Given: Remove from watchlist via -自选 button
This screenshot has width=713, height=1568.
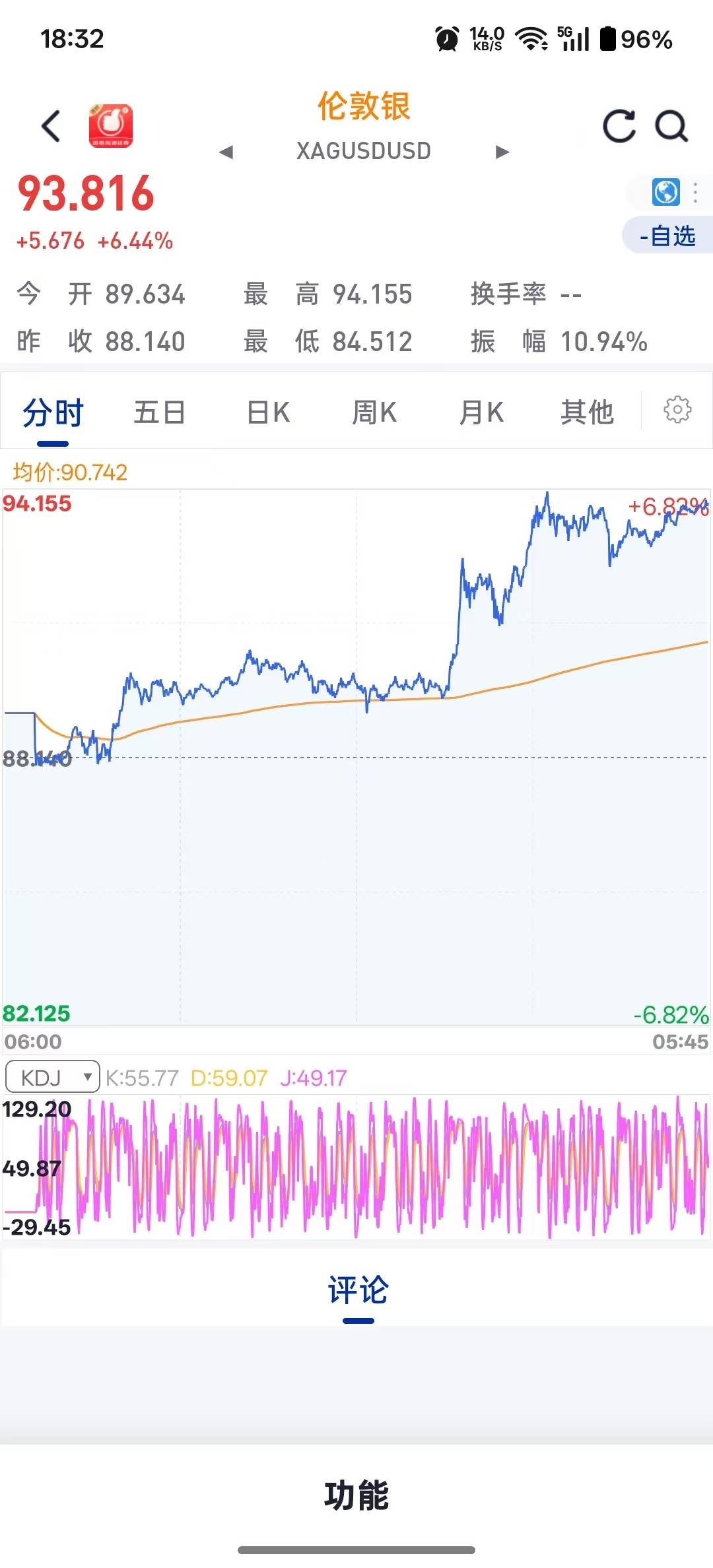Looking at the screenshot, I should click(667, 236).
